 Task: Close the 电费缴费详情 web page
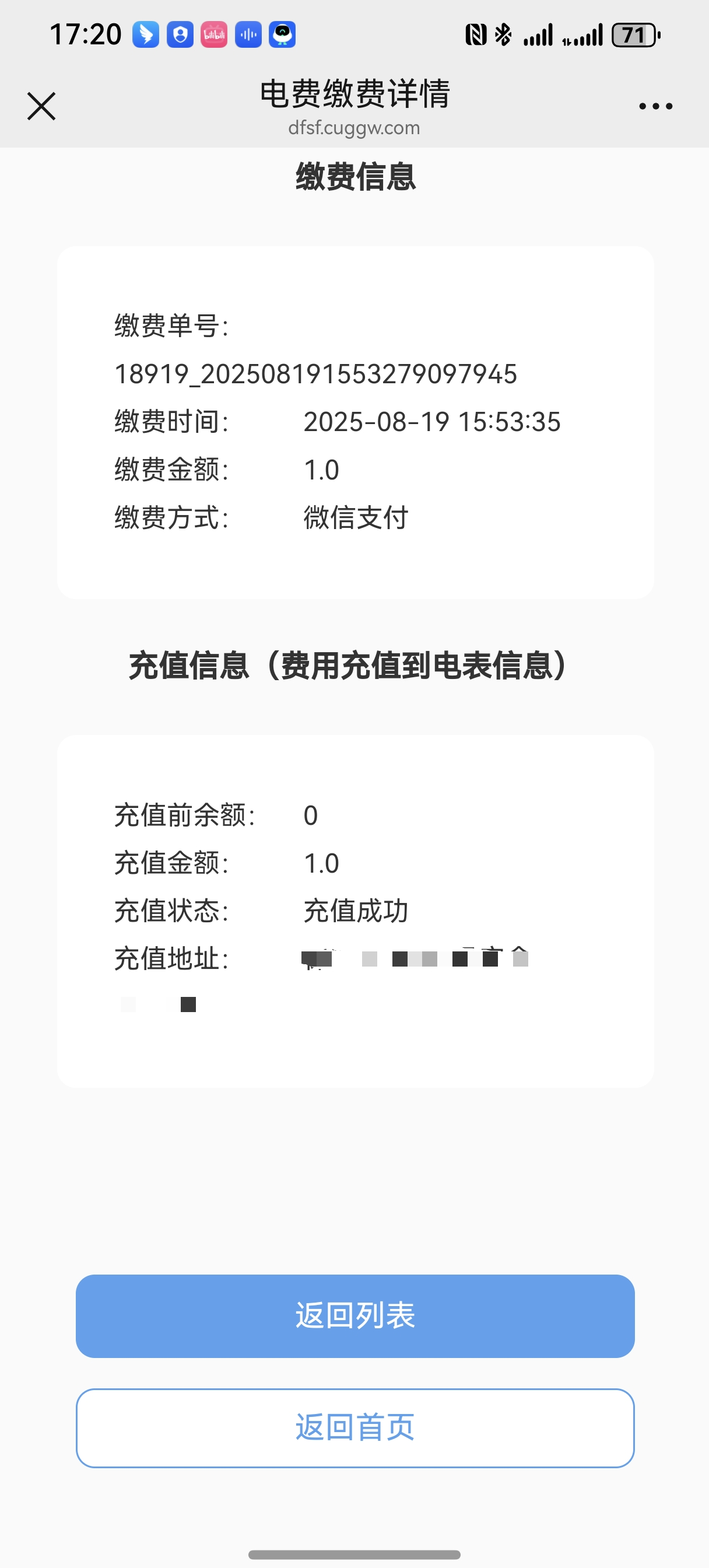(x=41, y=107)
